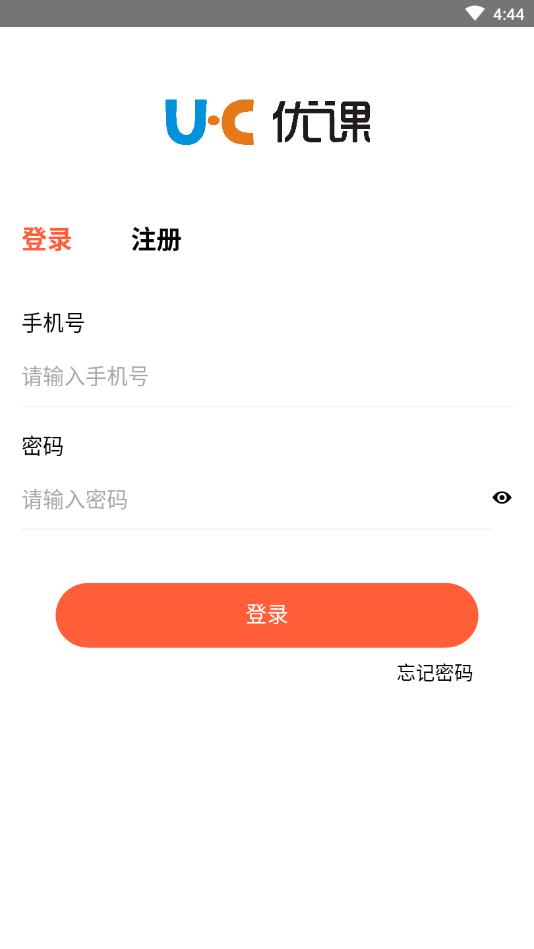
Task: Switch to the 注册 tab
Action: (156, 240)
